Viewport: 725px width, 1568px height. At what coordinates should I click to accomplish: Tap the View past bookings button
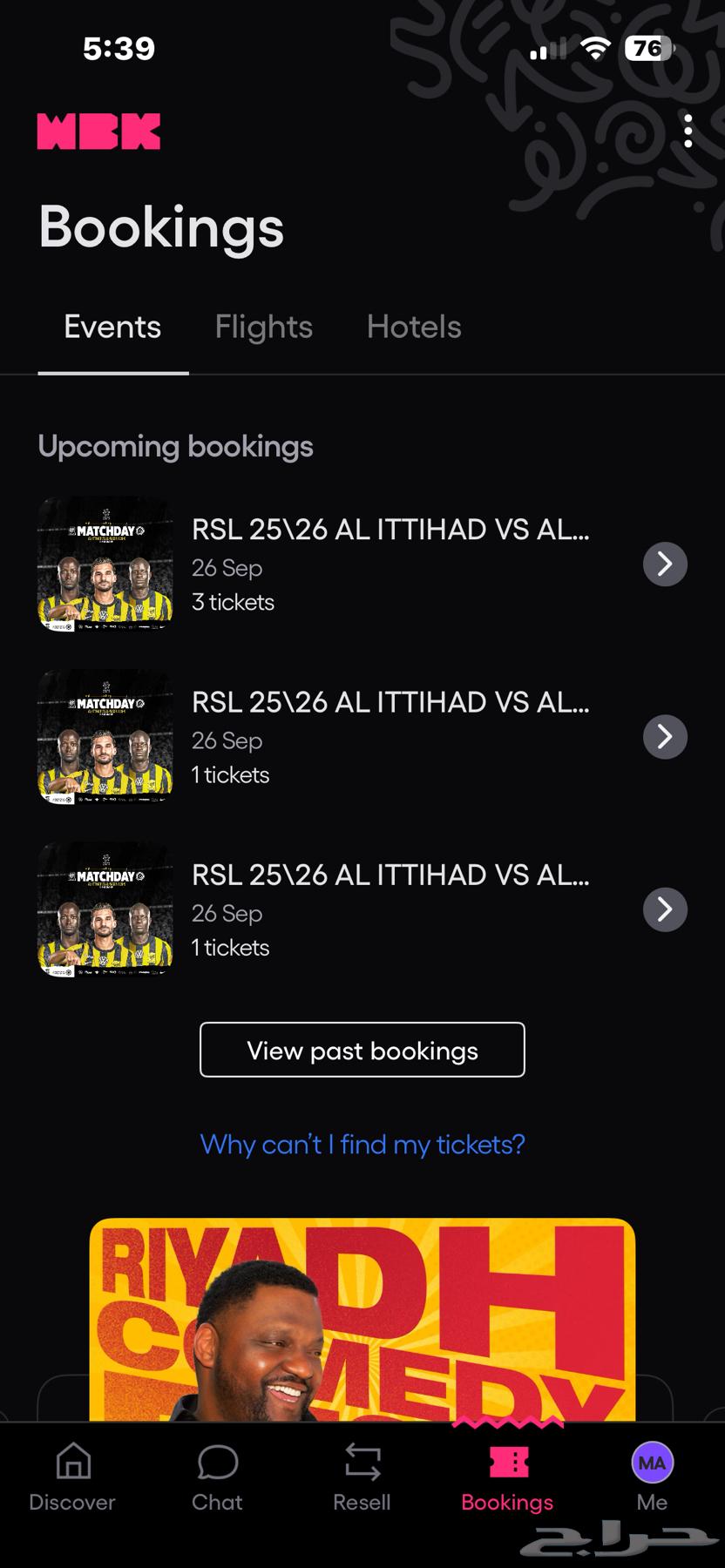362,1050
